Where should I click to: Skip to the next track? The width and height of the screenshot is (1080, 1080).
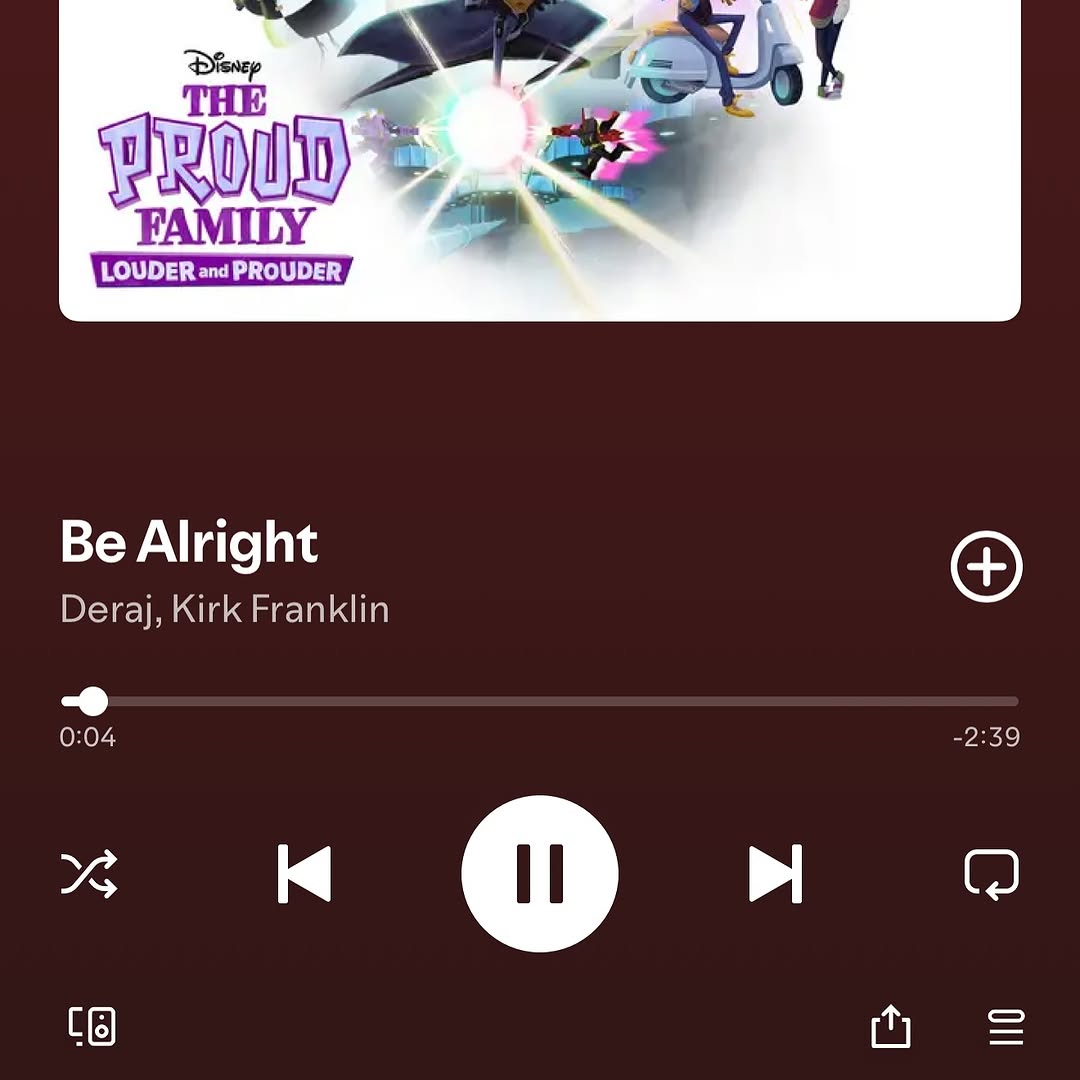pyautogui.click(x=775, y=873)
